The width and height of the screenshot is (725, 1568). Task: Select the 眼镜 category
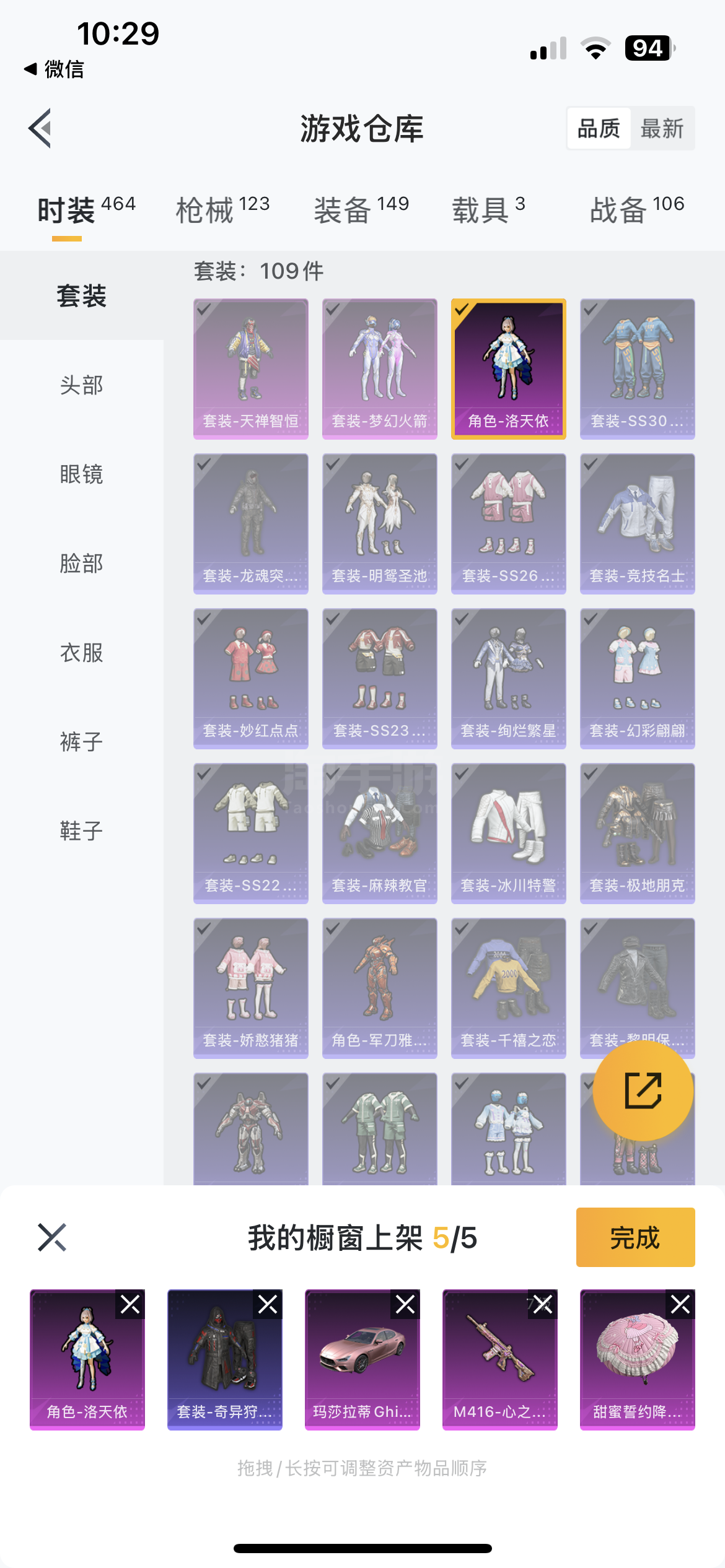(x=82, y=474)
